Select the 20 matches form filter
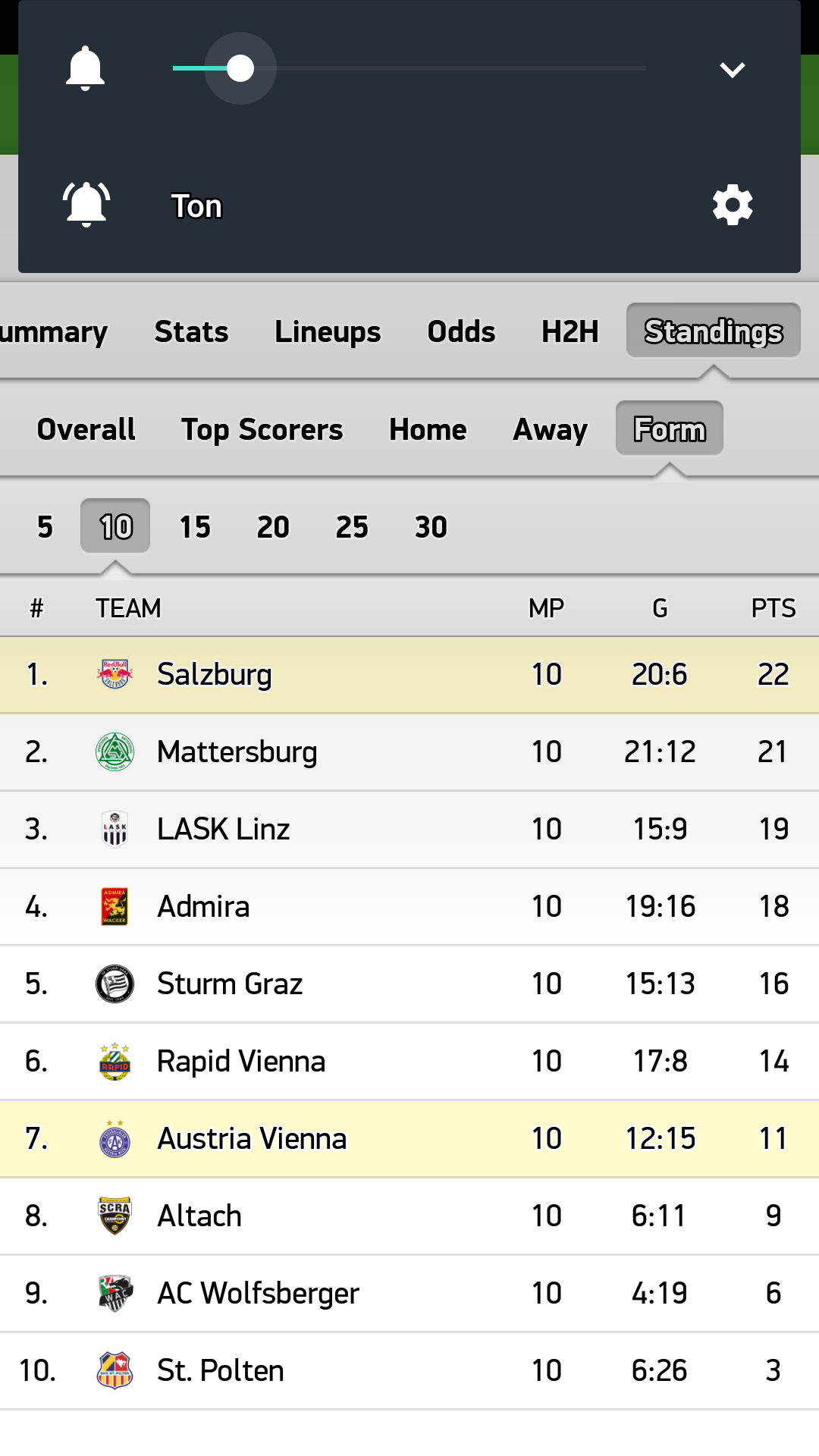The image size is (819, 1456). coord(273,526)
